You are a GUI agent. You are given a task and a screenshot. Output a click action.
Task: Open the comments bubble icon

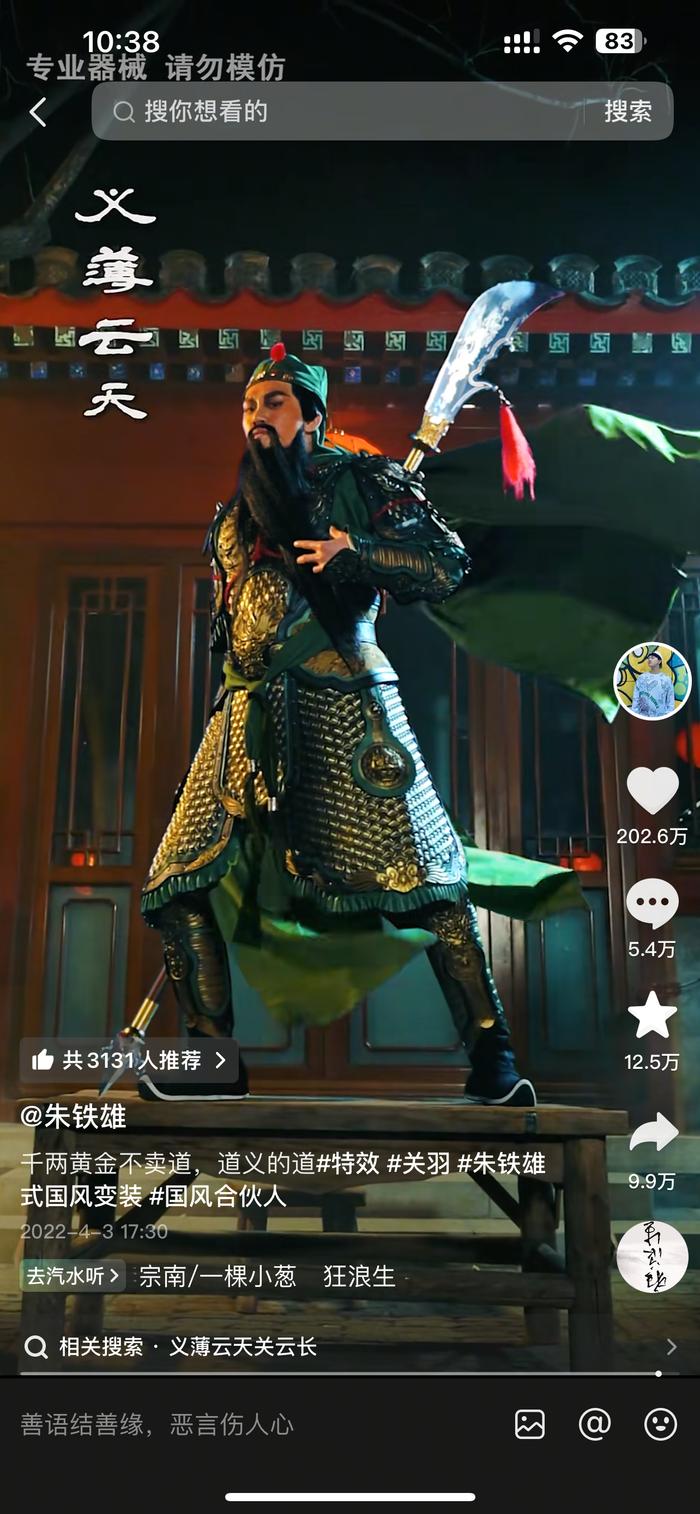coord(652,903)
